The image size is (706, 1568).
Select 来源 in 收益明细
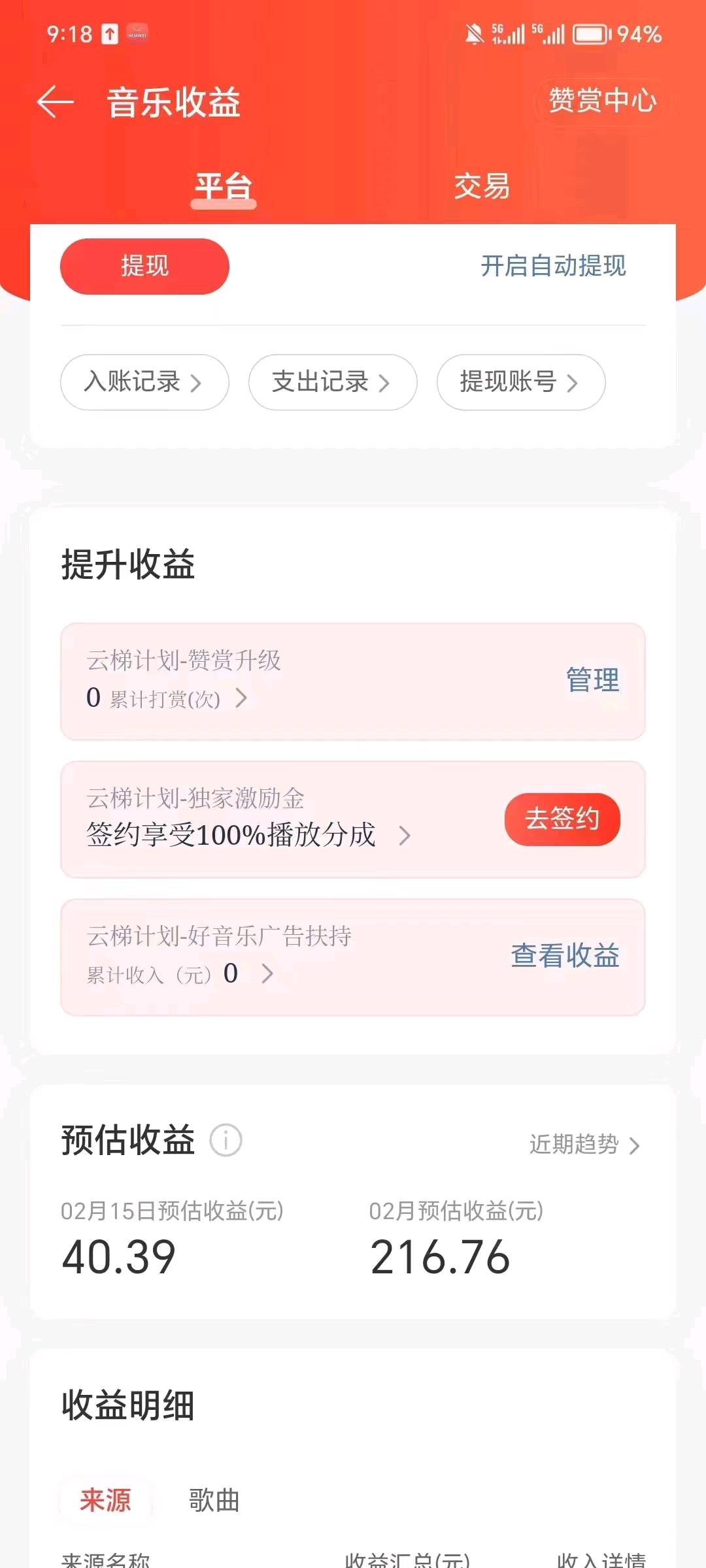[x=105, y=1500]
